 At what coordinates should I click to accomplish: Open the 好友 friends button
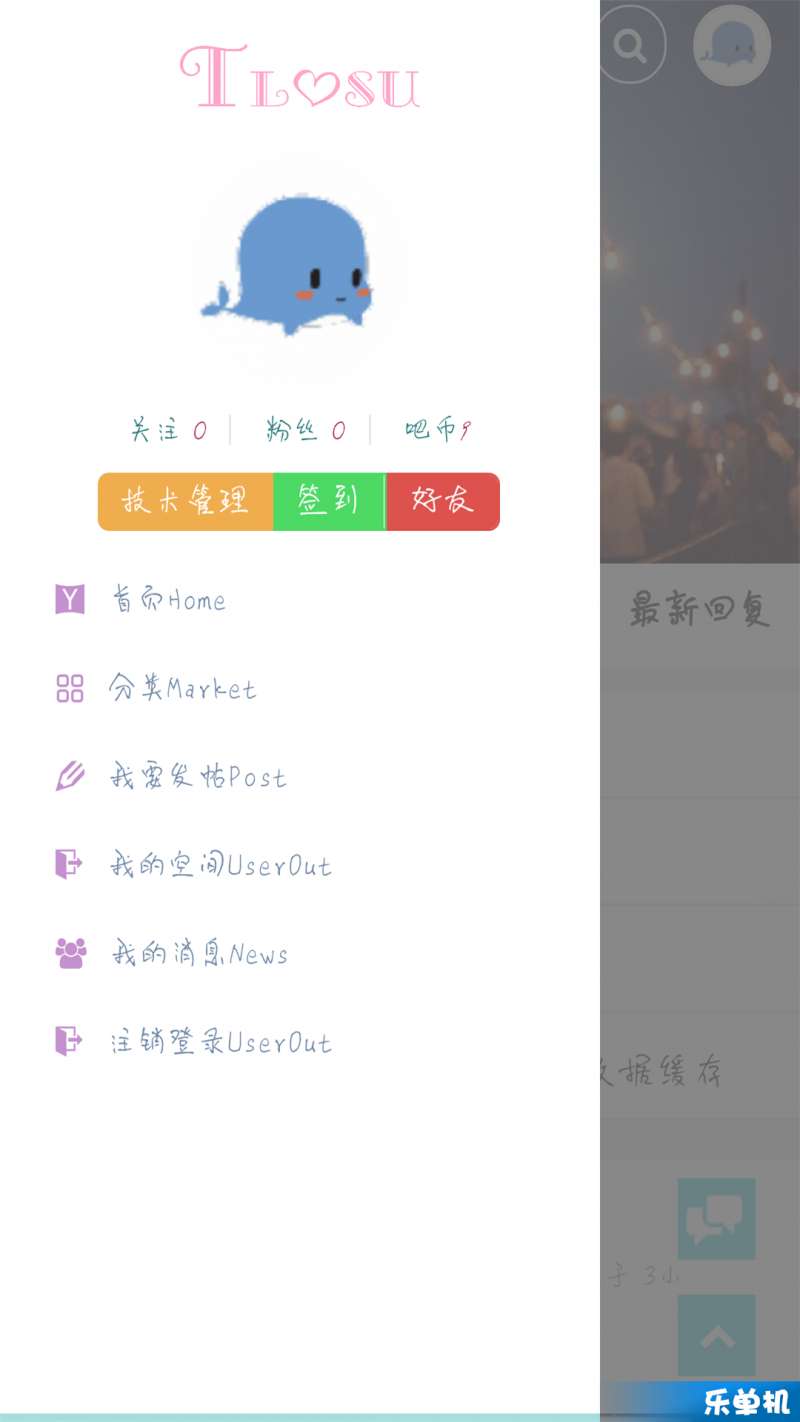coord(442,501)
